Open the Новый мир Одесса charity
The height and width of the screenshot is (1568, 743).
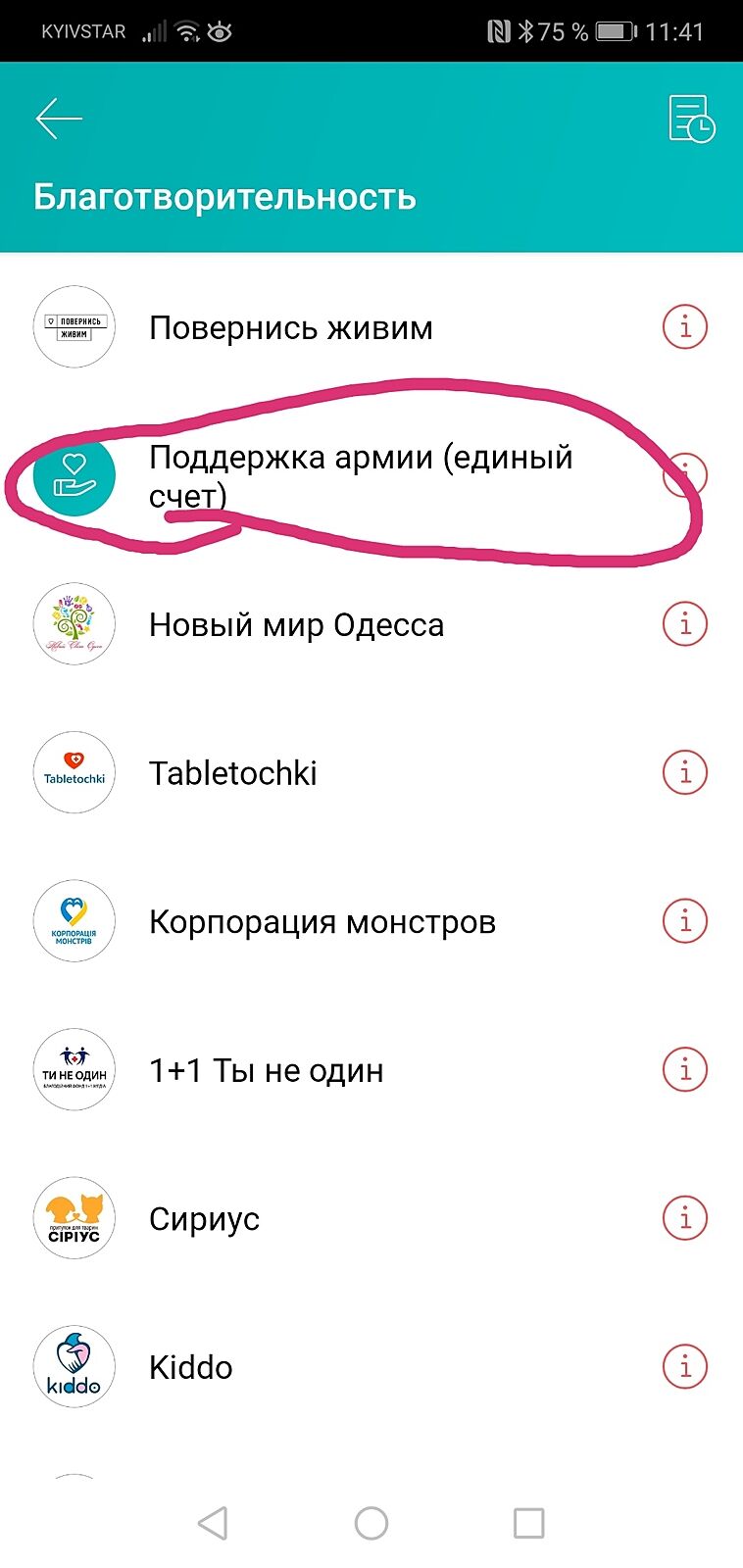[x=296, y=625]
